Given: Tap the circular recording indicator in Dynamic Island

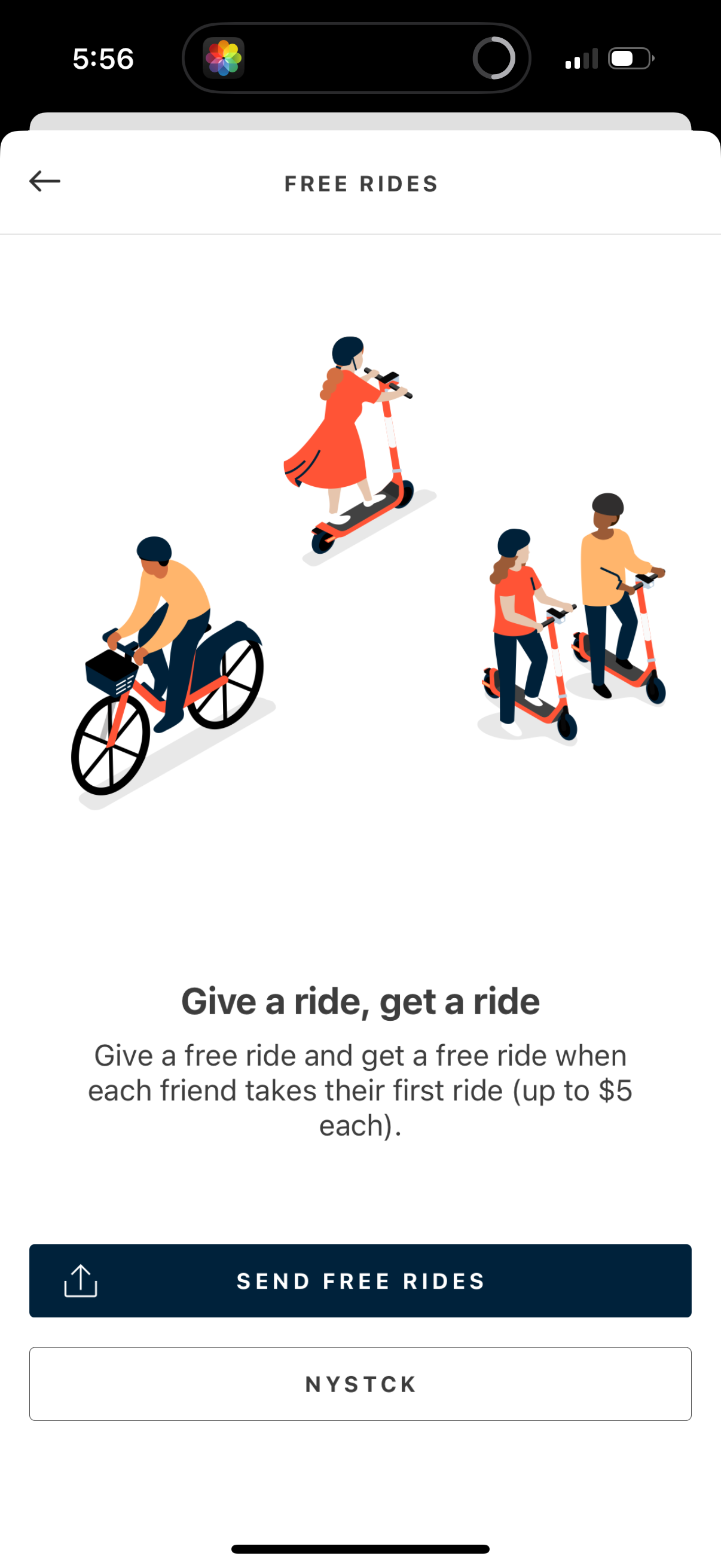Looking at the screenshot, I should (x=494, y=58).
